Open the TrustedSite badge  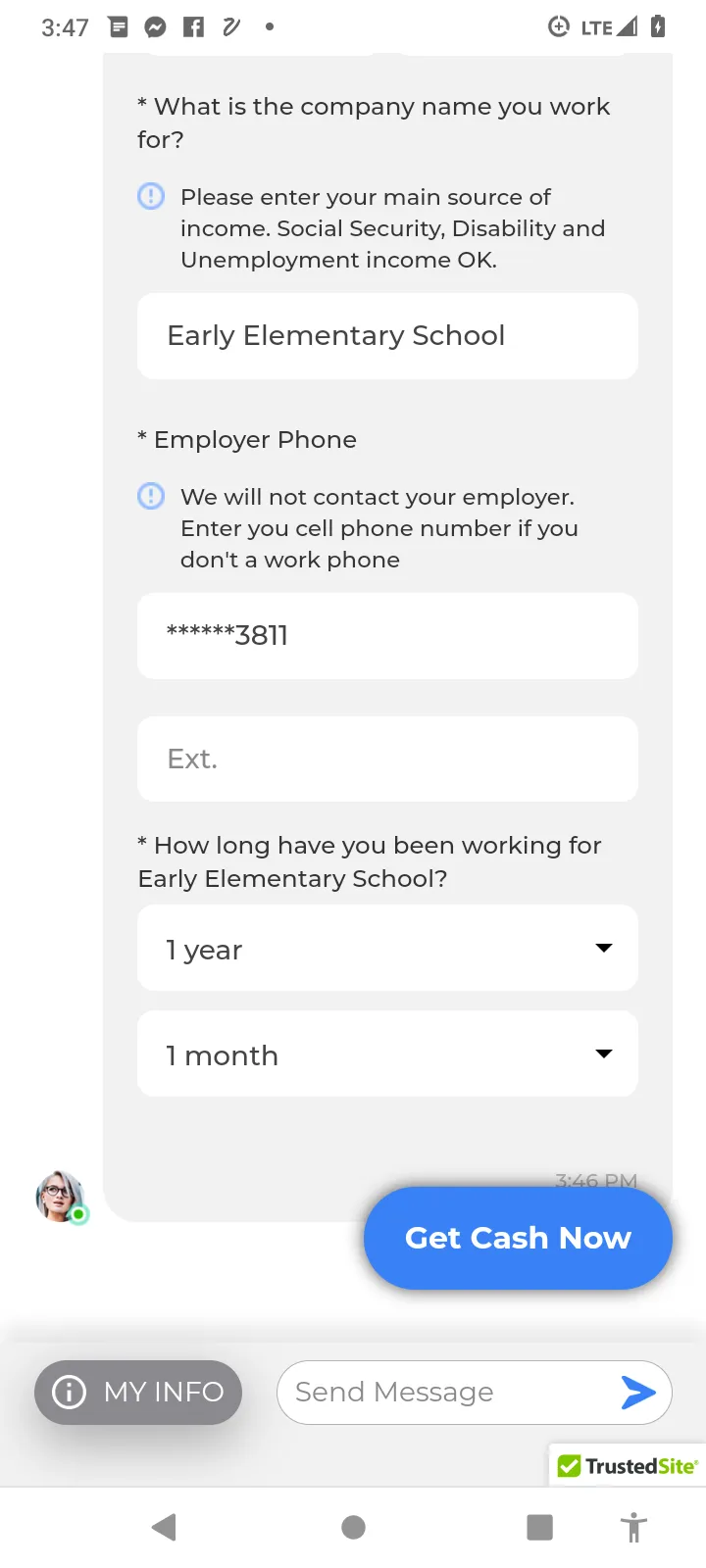click(x=628, y=1465)
